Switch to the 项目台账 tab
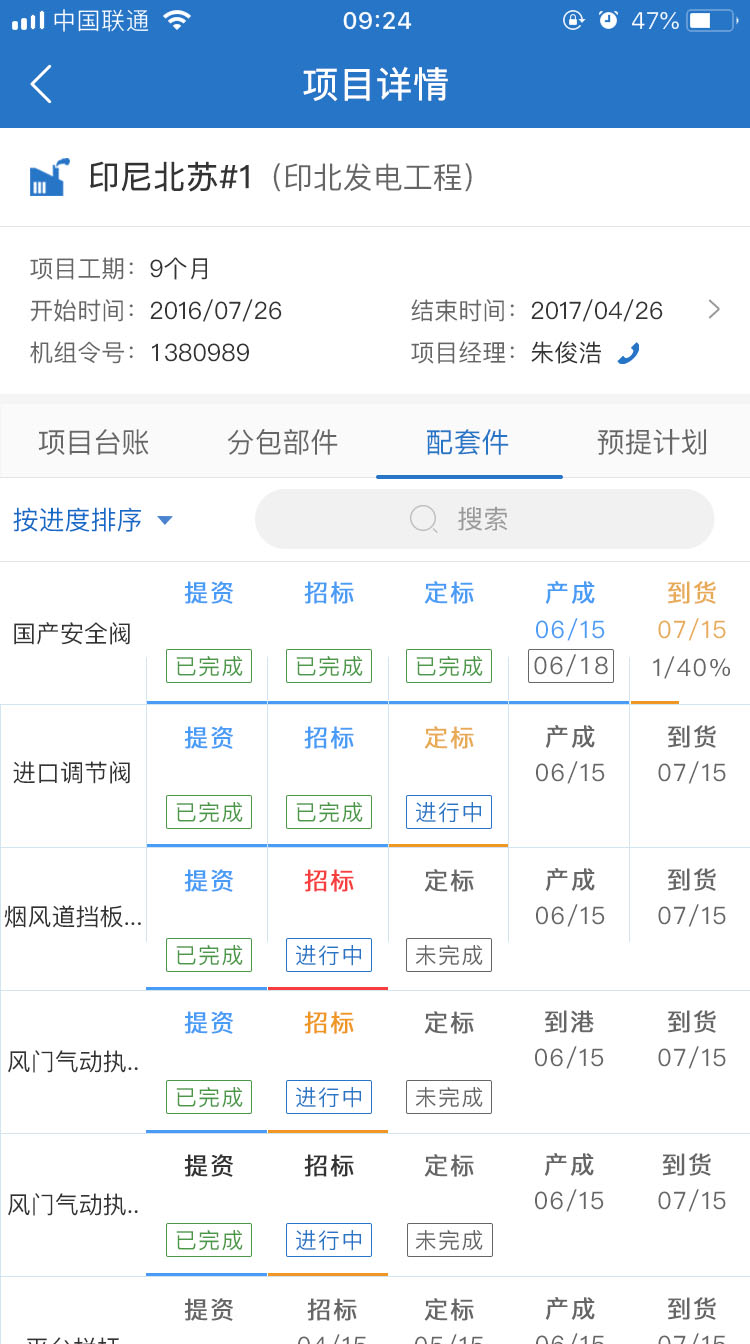Viewport: 750px width, 1344px height. click(94, 442)
